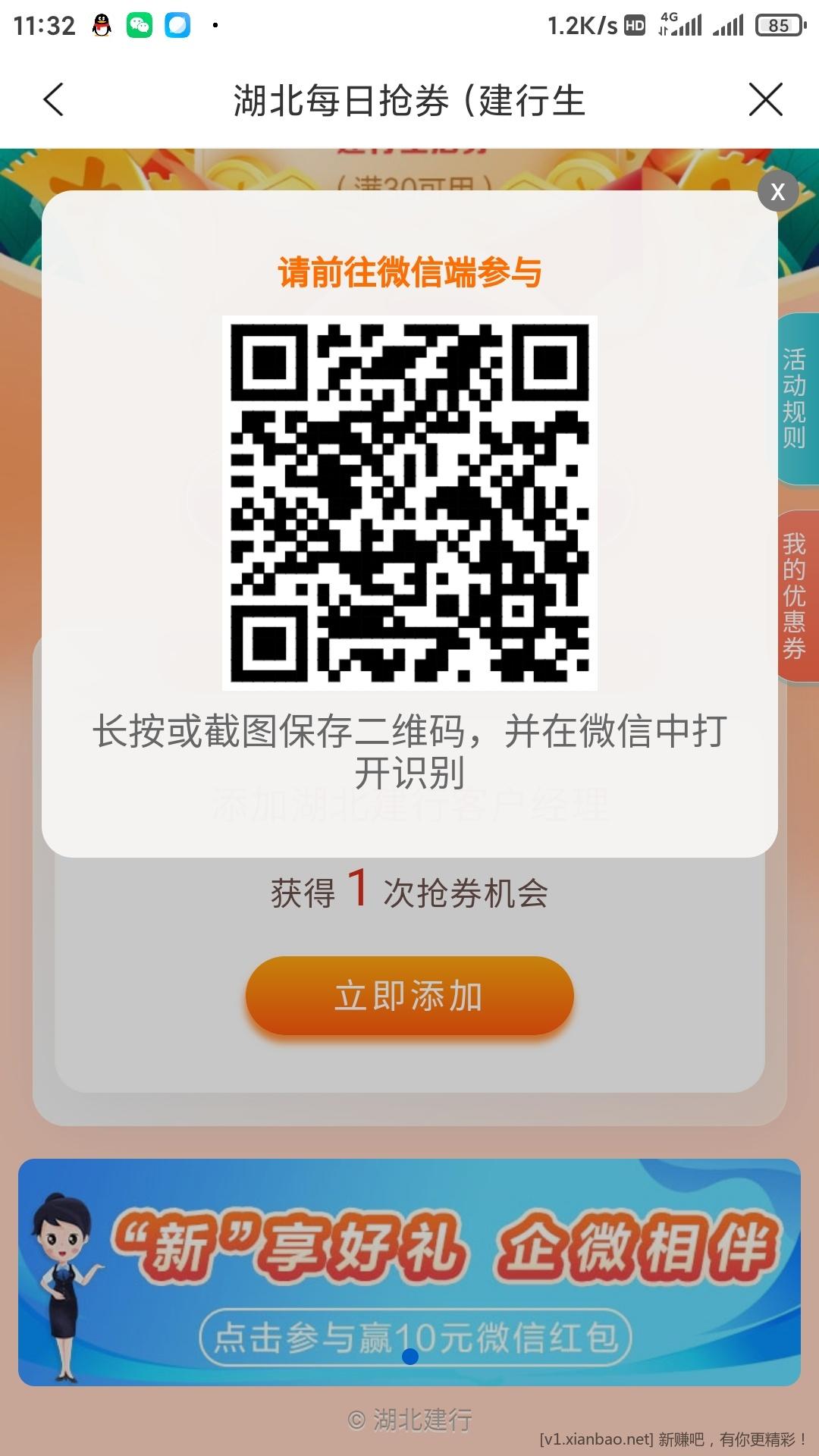Open the 活动规则 side tab
The image size is (819, 1456).
[x=796, y=398]
